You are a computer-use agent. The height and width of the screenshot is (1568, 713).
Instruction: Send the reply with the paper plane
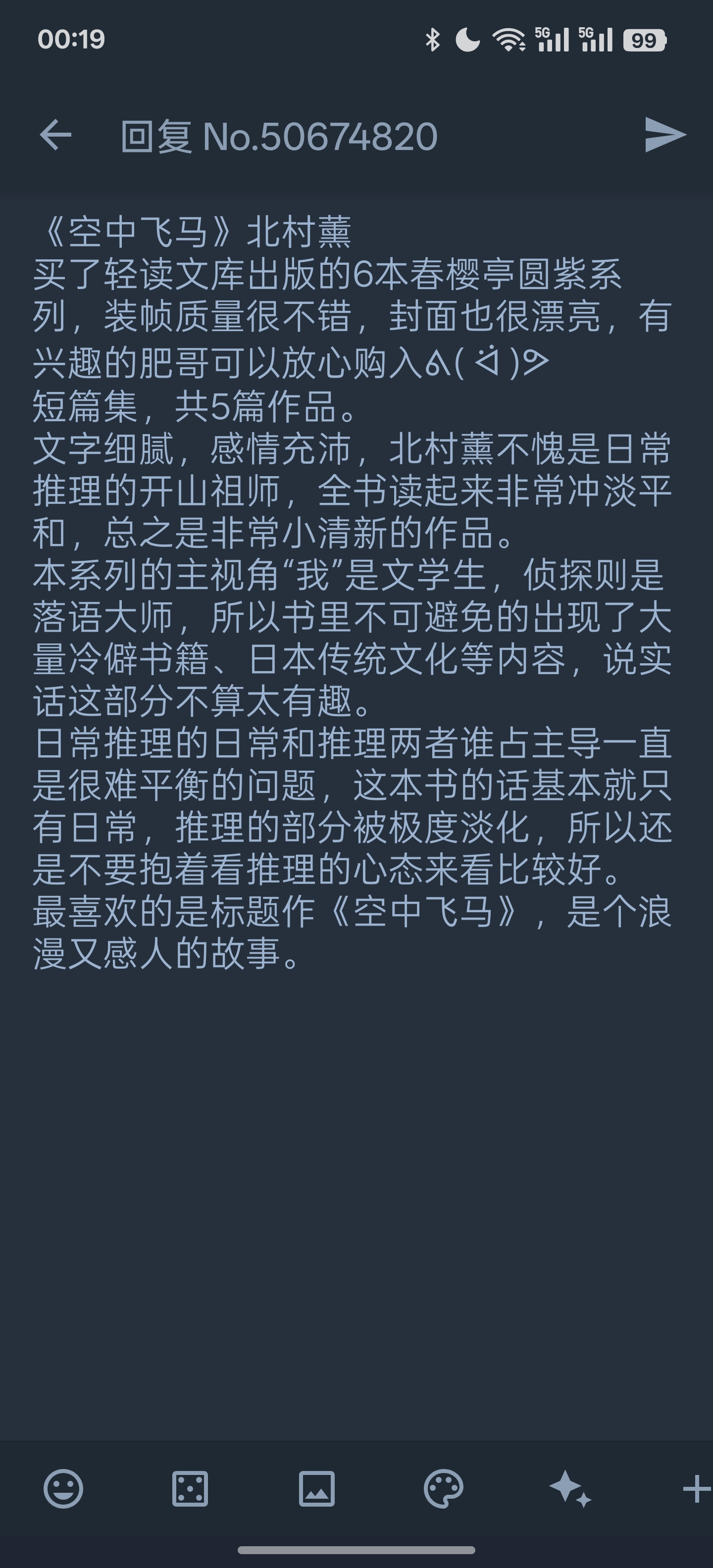click(x=665, y=135)
